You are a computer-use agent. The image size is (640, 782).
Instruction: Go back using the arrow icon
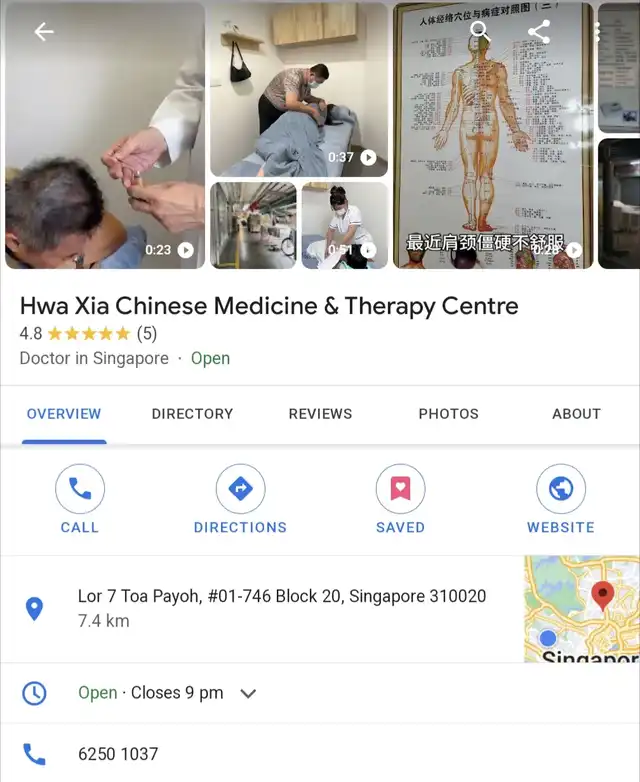(x=44, y=32)
